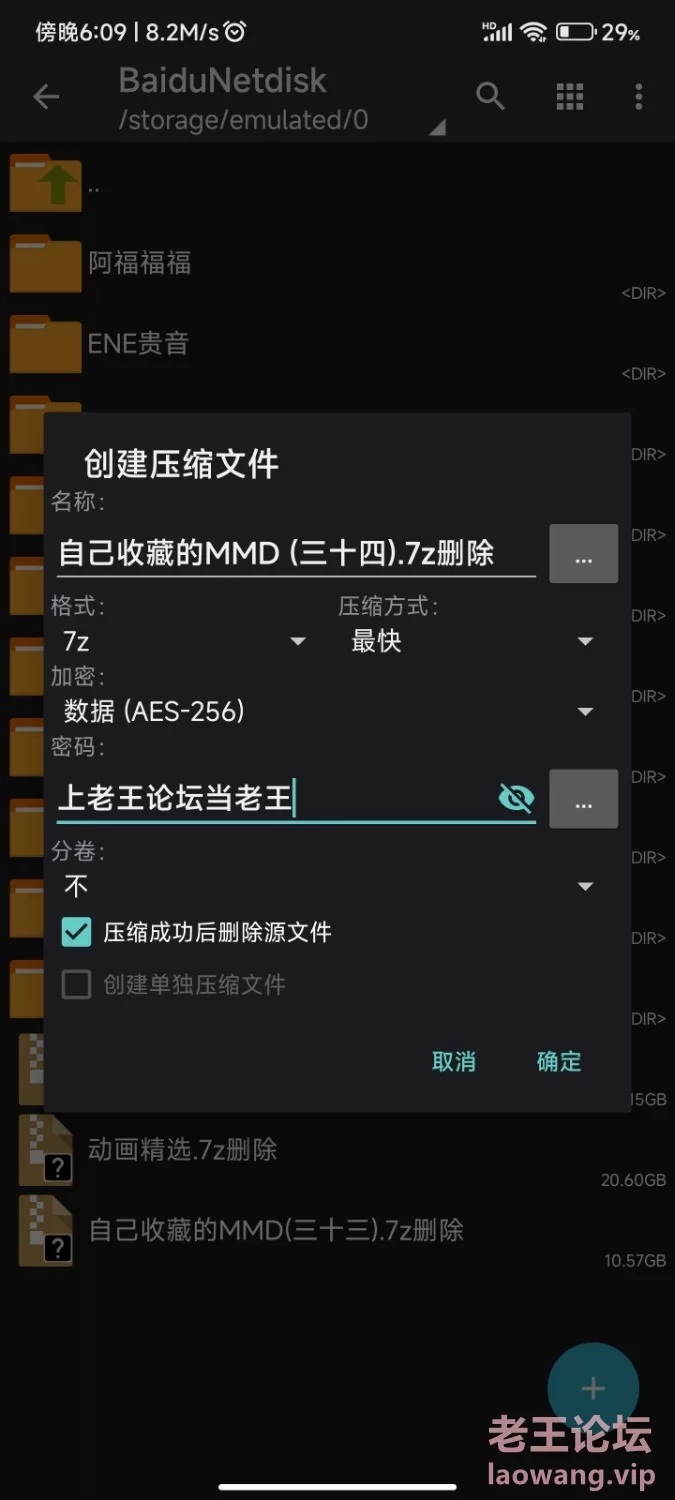Tap the ellipsis button beside the password field
The width and height of the screenshot is (675, 1500).
(x=584, y=799)
